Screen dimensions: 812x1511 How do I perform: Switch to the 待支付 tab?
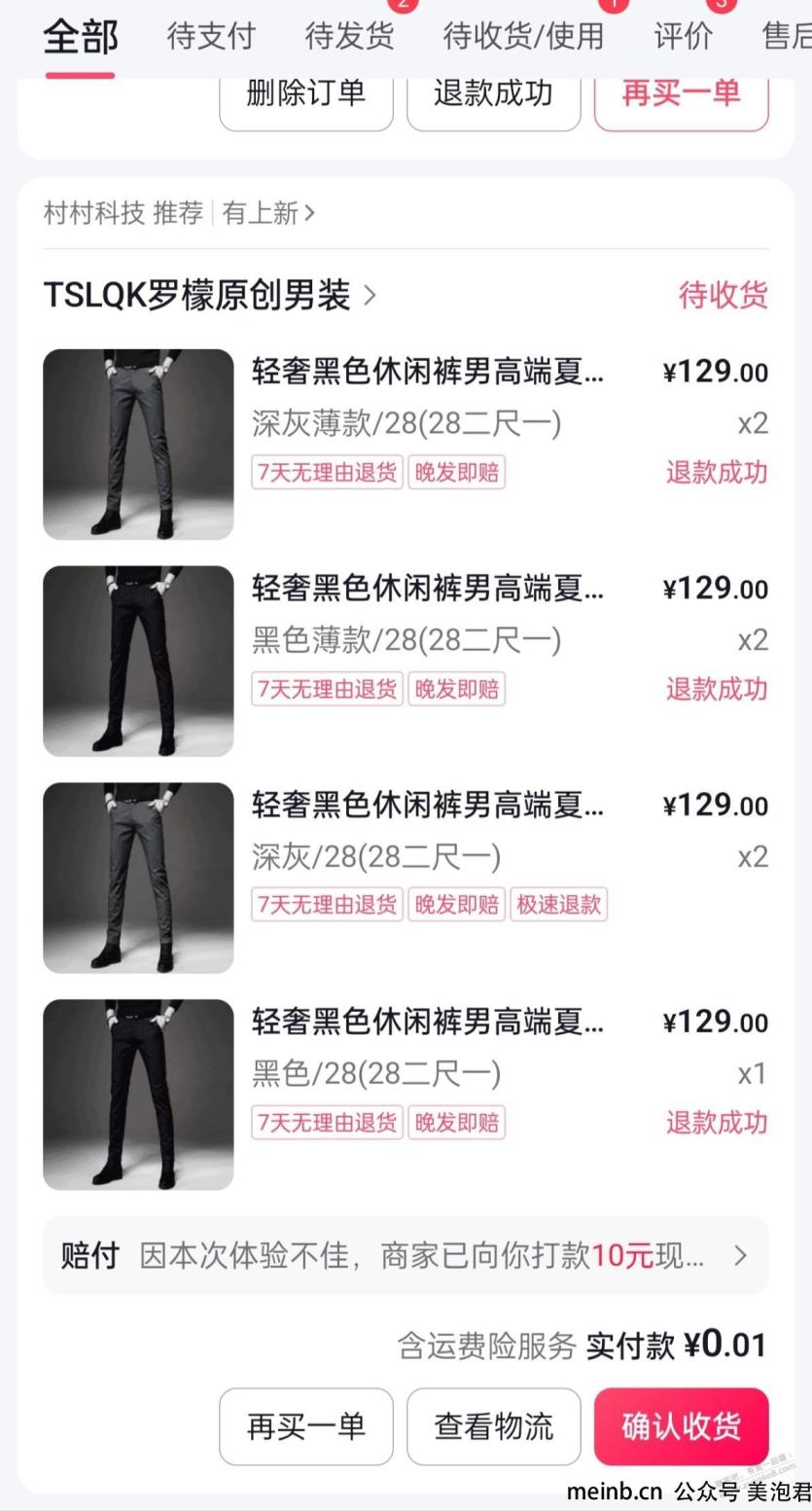coord(210,37)
